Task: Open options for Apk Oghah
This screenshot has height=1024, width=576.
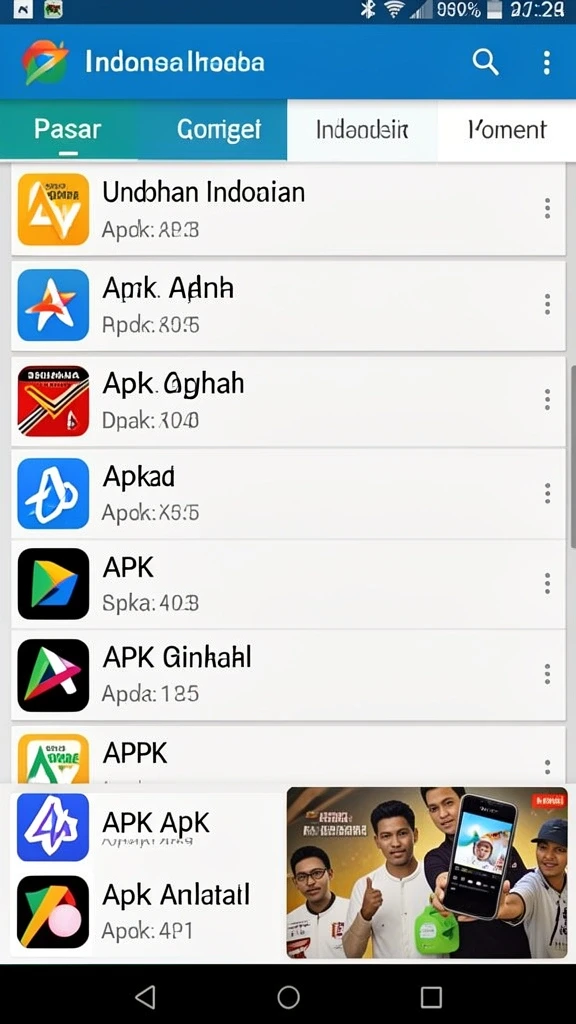Action: (547, 399)
